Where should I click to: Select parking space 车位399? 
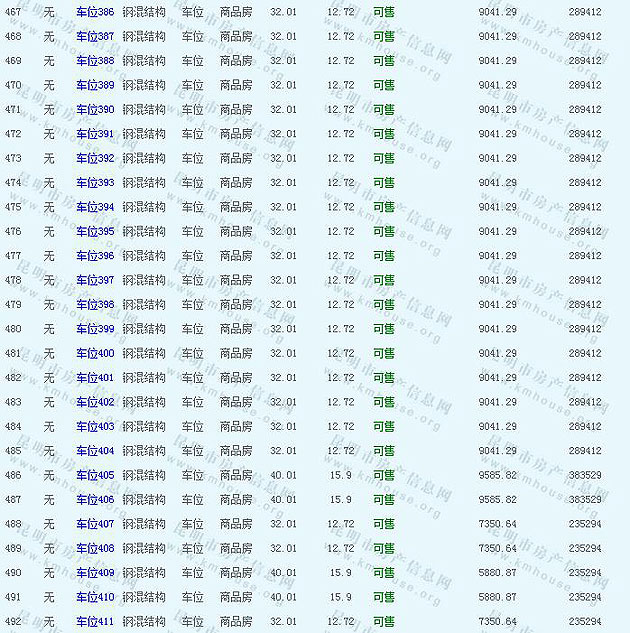click(x=95, y=329)
